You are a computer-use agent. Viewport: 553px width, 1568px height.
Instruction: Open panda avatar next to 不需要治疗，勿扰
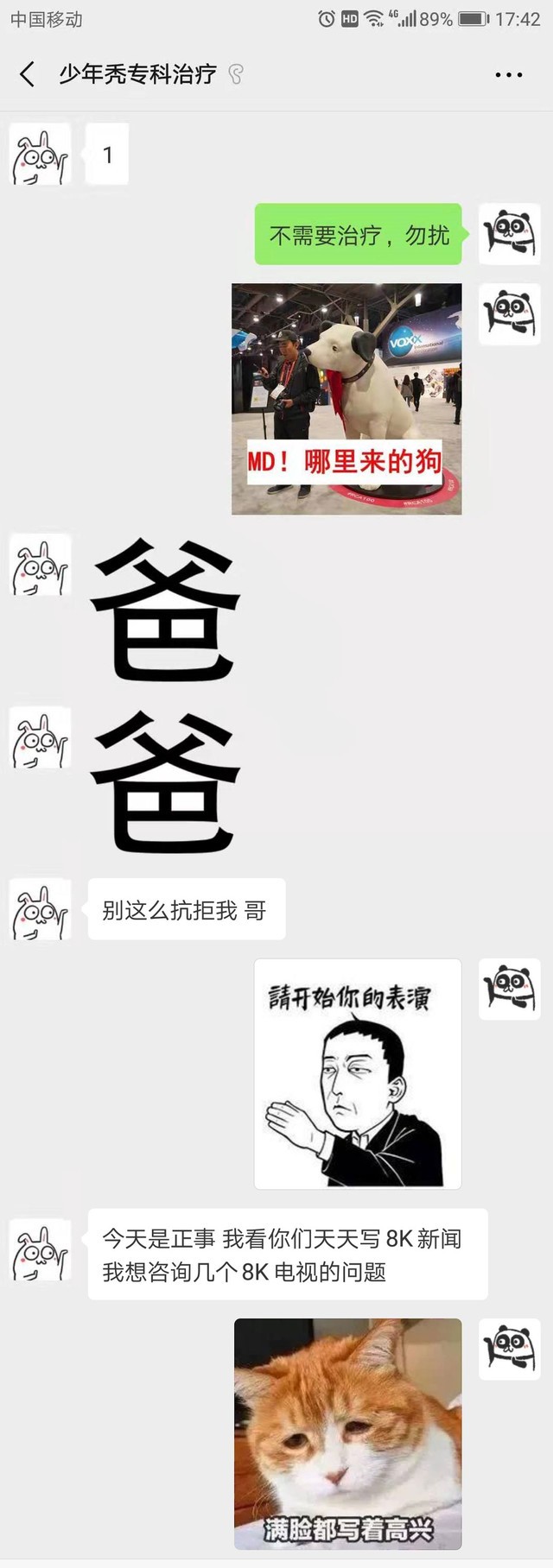tap(510, 234)
